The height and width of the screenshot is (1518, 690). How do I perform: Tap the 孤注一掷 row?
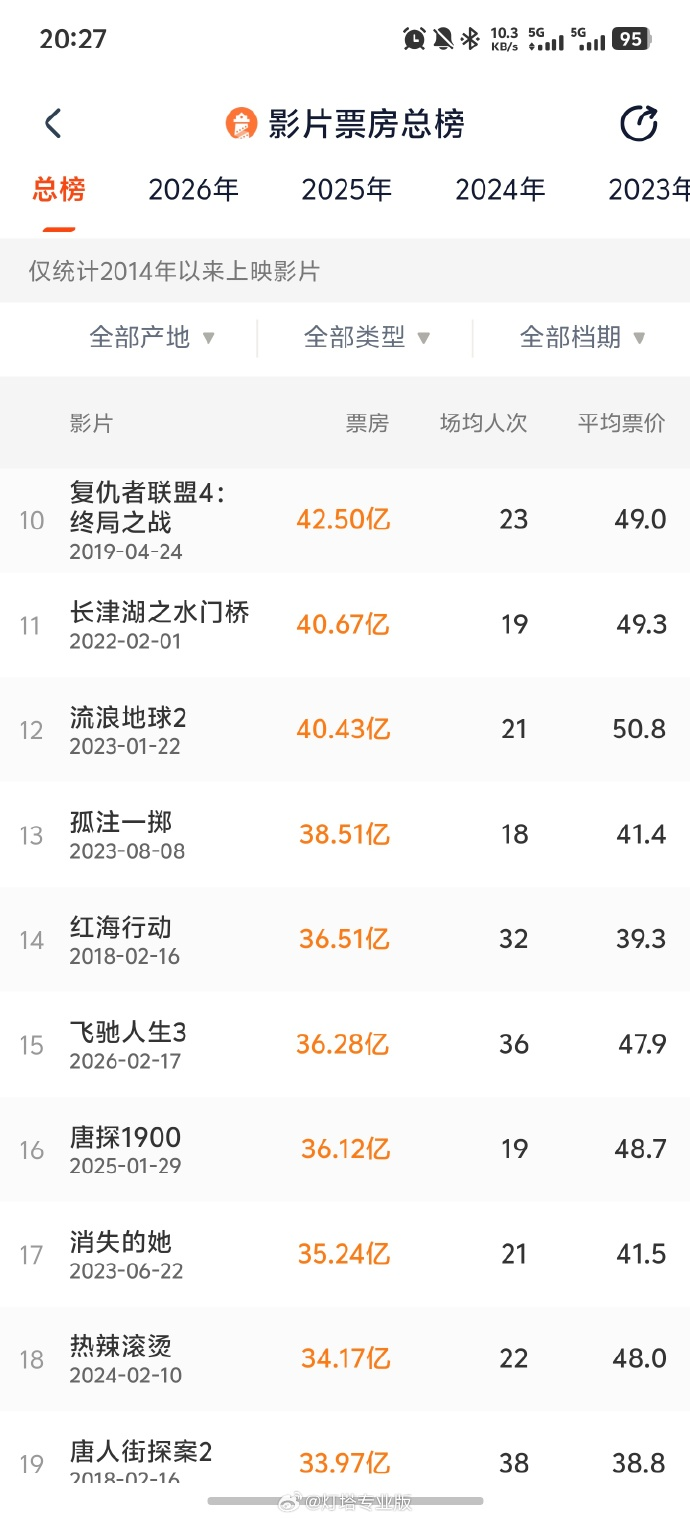121,835
